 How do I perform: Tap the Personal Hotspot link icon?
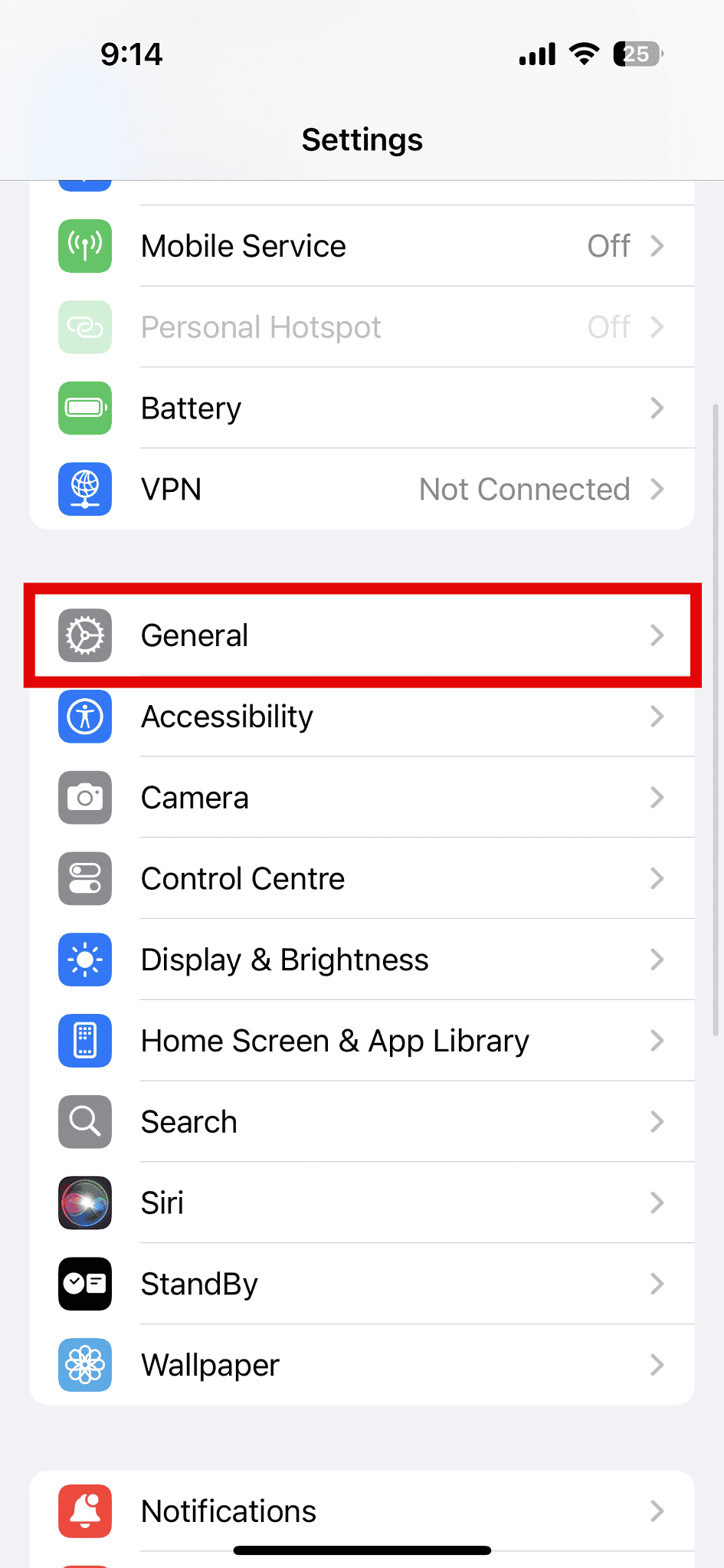coord(84,327)
